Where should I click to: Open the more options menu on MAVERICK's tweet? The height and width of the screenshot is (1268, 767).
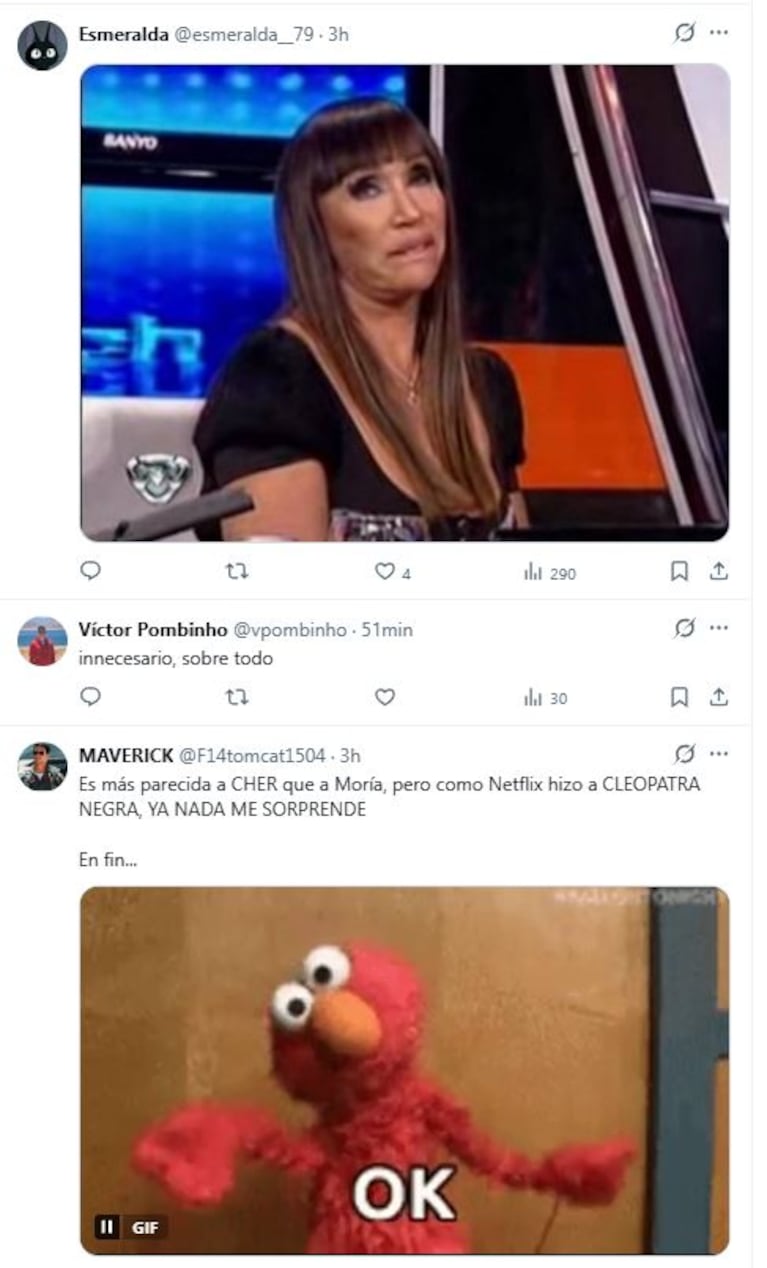point(717,752)
